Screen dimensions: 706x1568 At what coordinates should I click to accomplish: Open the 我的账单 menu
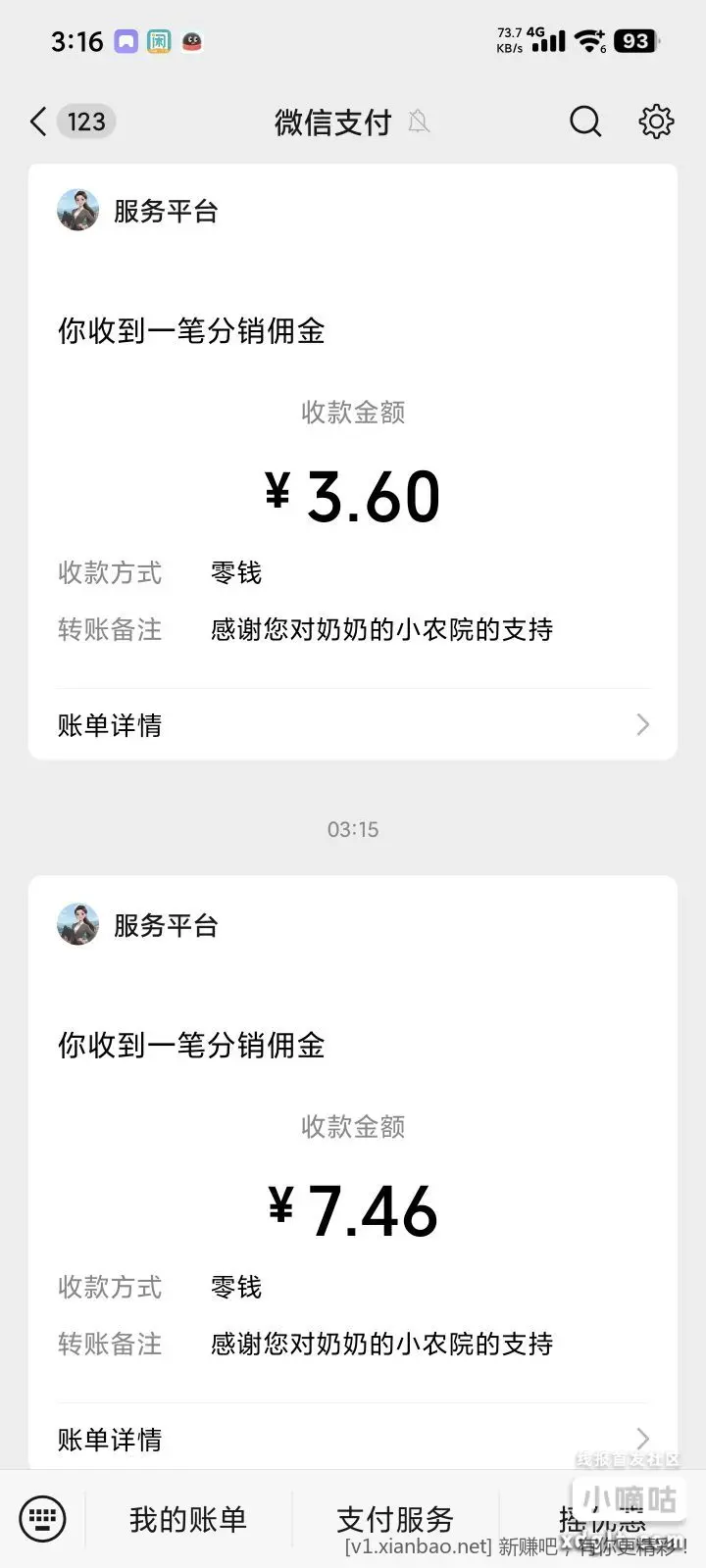188,1519
